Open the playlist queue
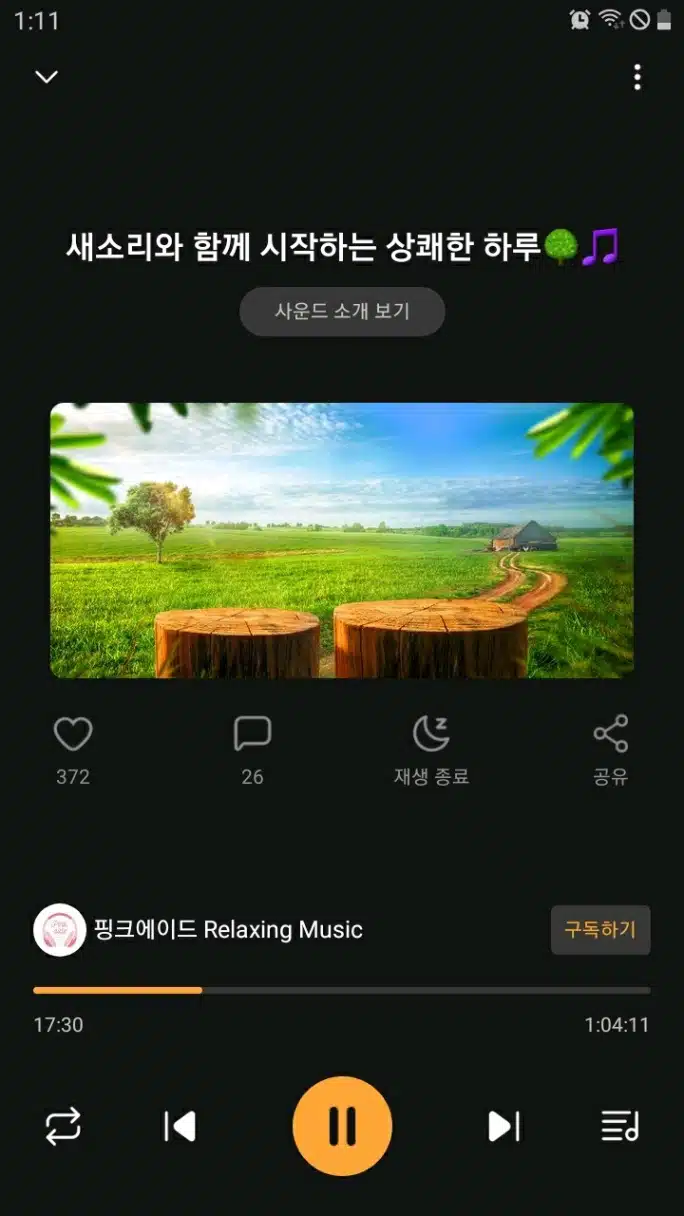Viewport: 684px width, 1216px height. [620, 1127]
